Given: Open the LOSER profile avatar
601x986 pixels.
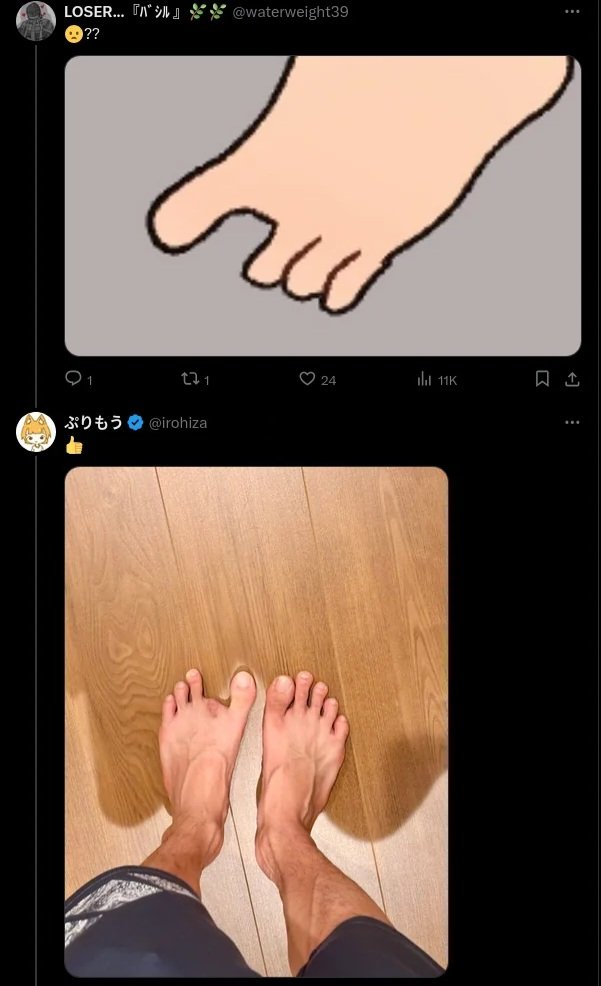Looking at the screenshot, I should 36,20.
